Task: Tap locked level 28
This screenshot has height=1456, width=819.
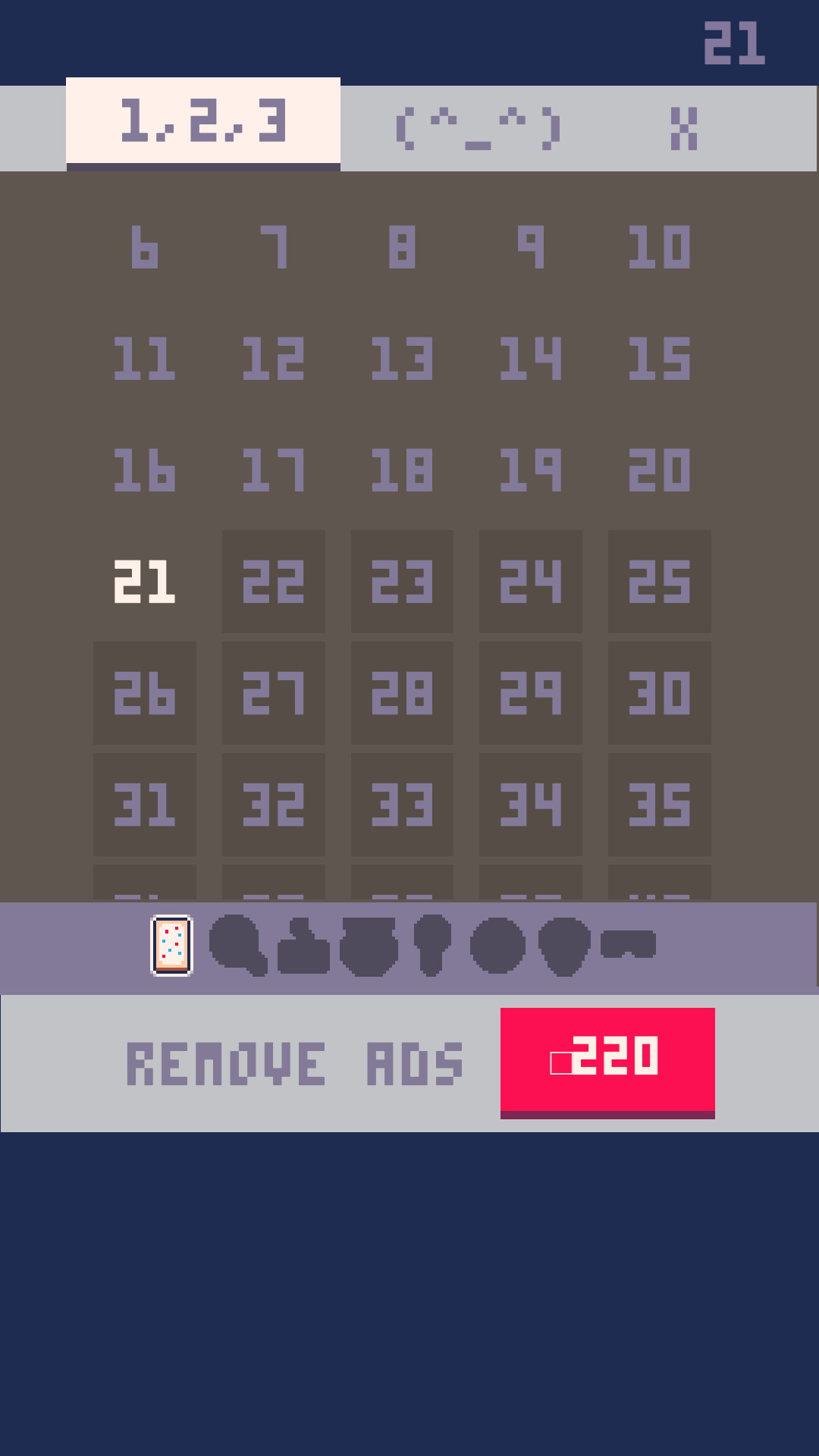Action: (x=402, y=693)
